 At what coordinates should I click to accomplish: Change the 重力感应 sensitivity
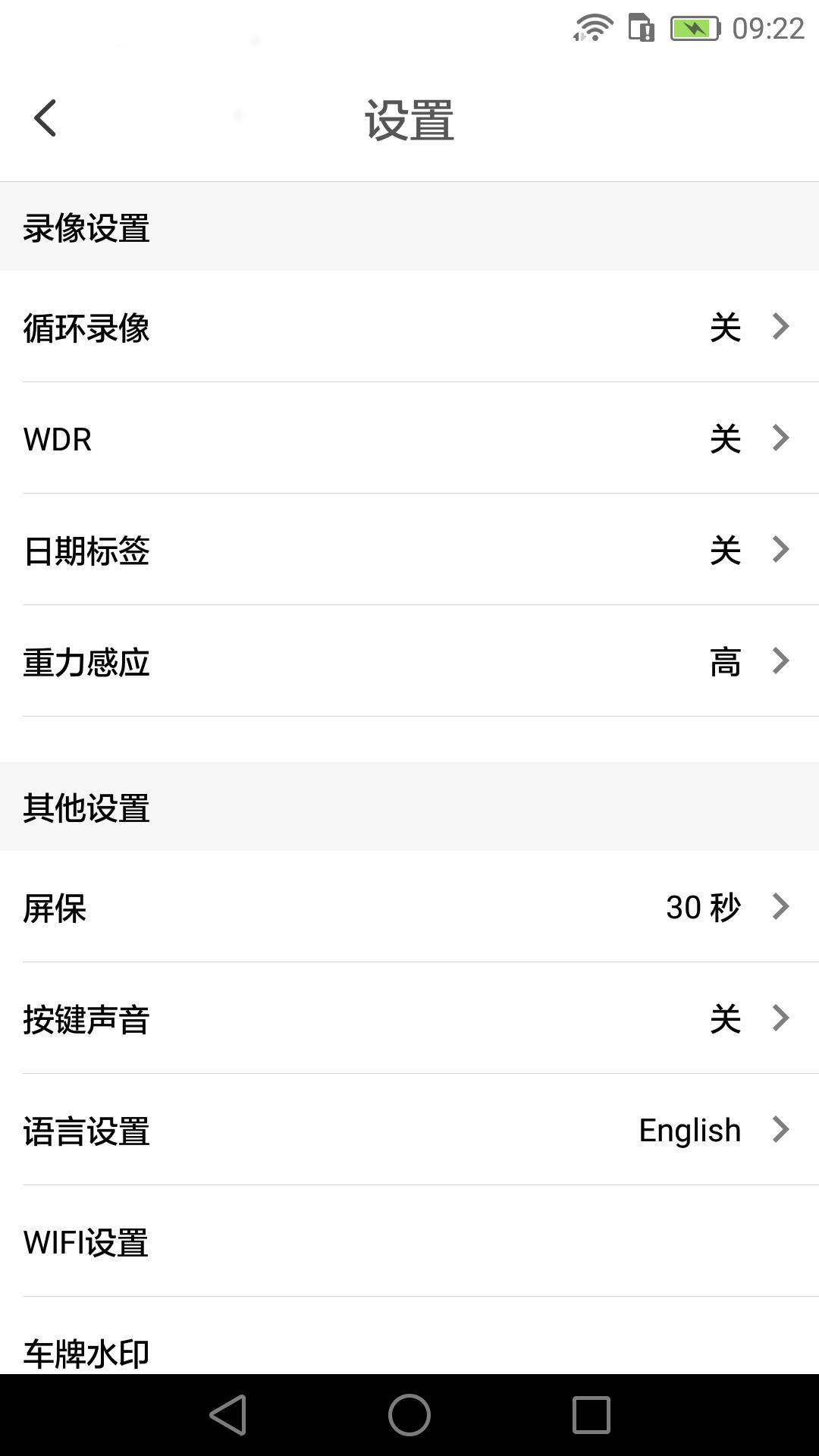[409, 661]
